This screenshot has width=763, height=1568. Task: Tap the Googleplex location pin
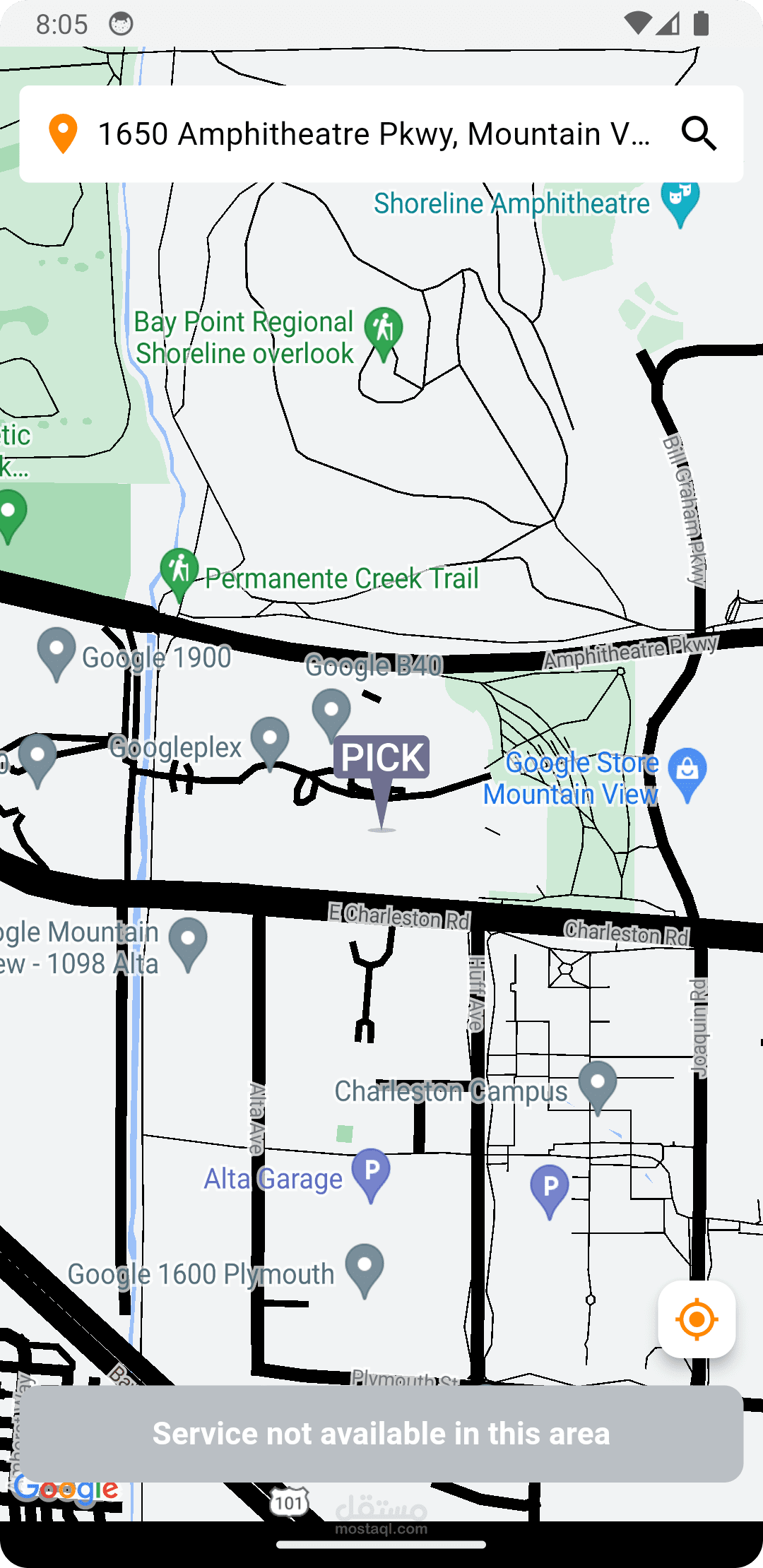coord(270,742)
